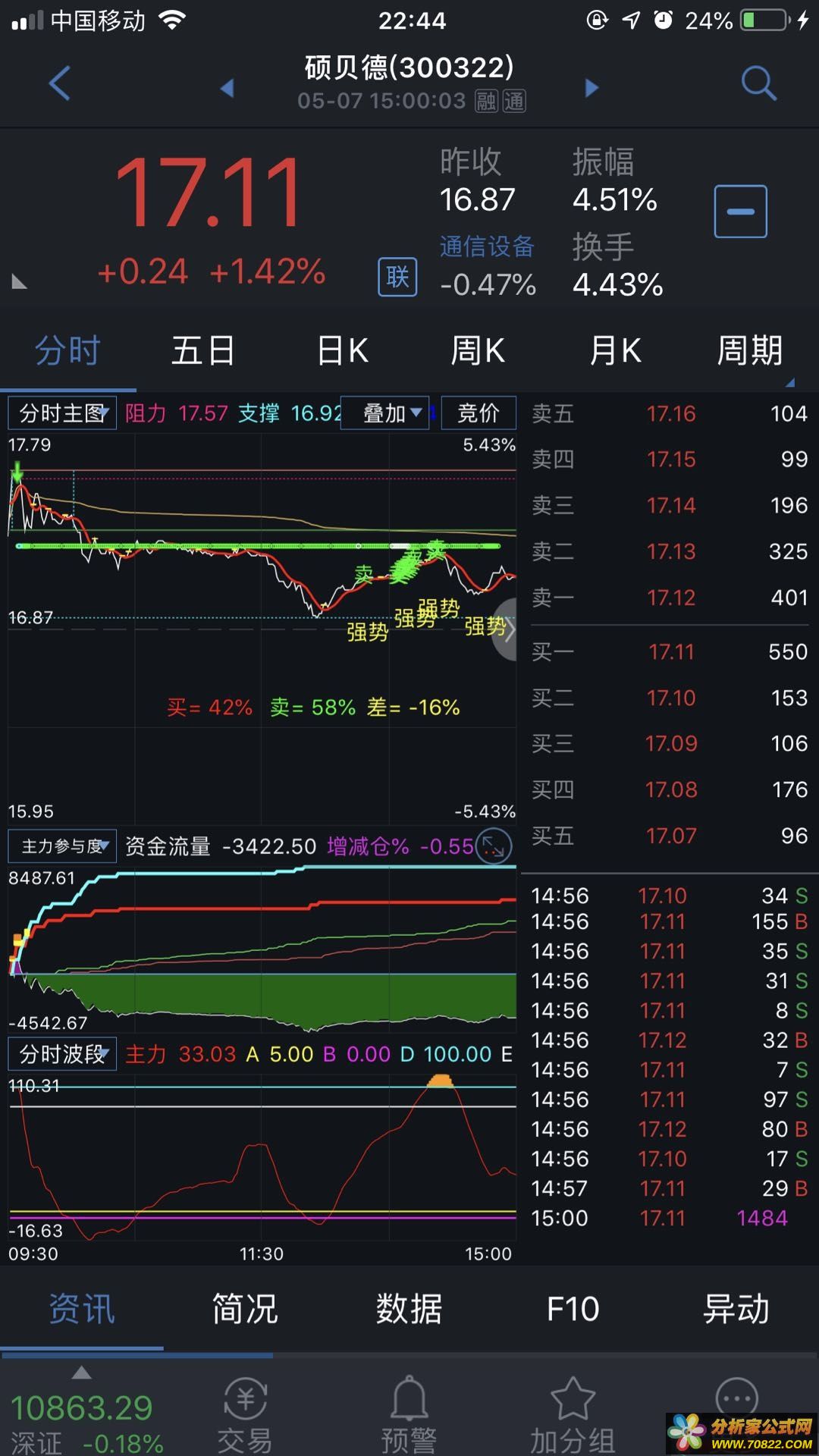
Task: Remove stock from watchlist via minus button
Action: tap(740, 212)
